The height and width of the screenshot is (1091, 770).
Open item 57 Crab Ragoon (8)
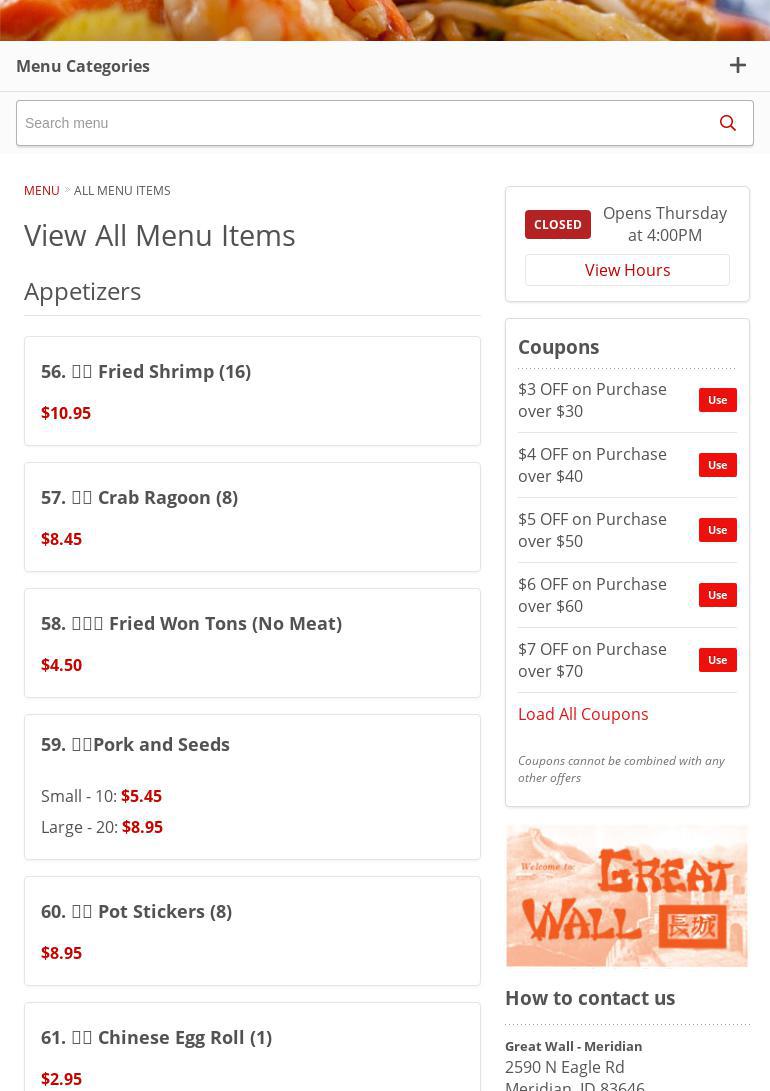click(x=252, y=516)
